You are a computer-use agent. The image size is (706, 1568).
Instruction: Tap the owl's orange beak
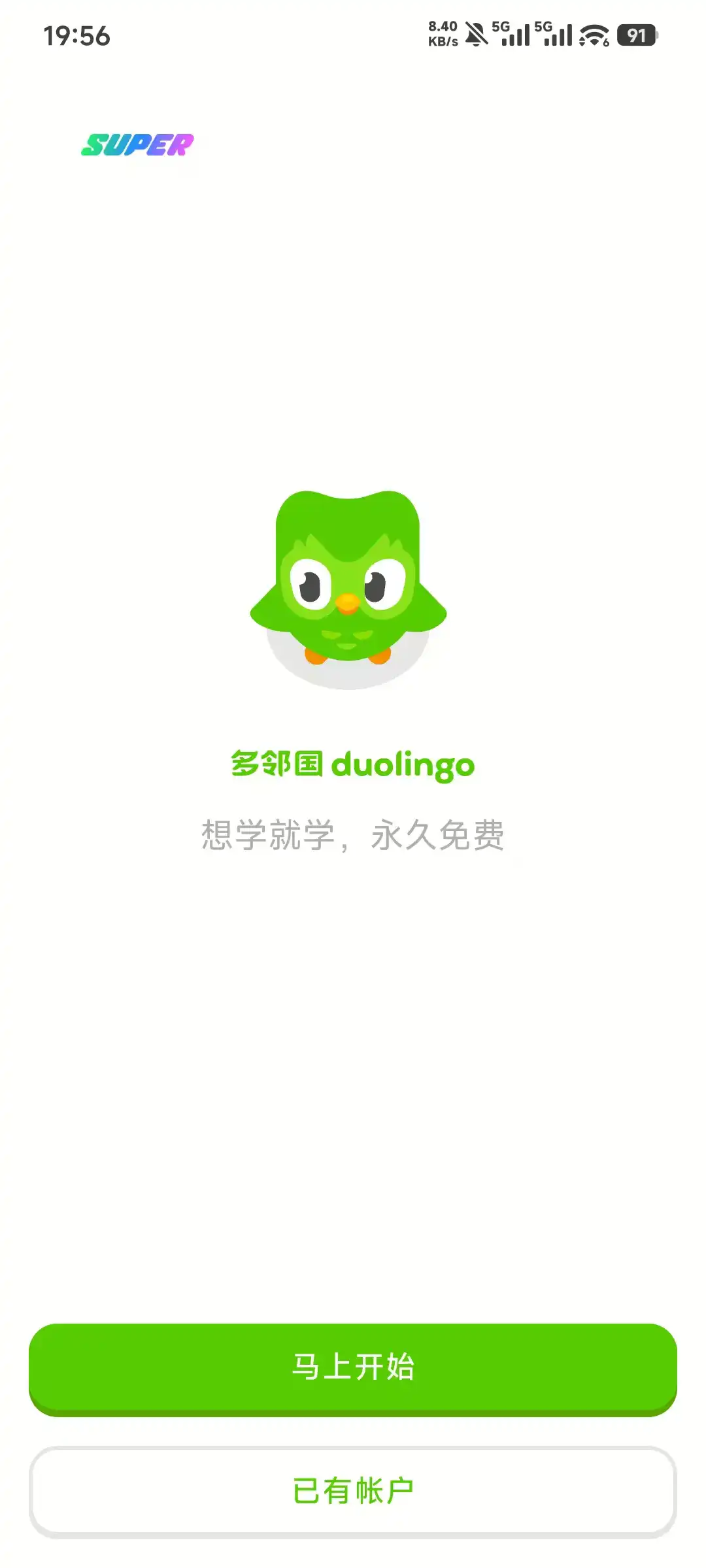[x=347, y=602]
